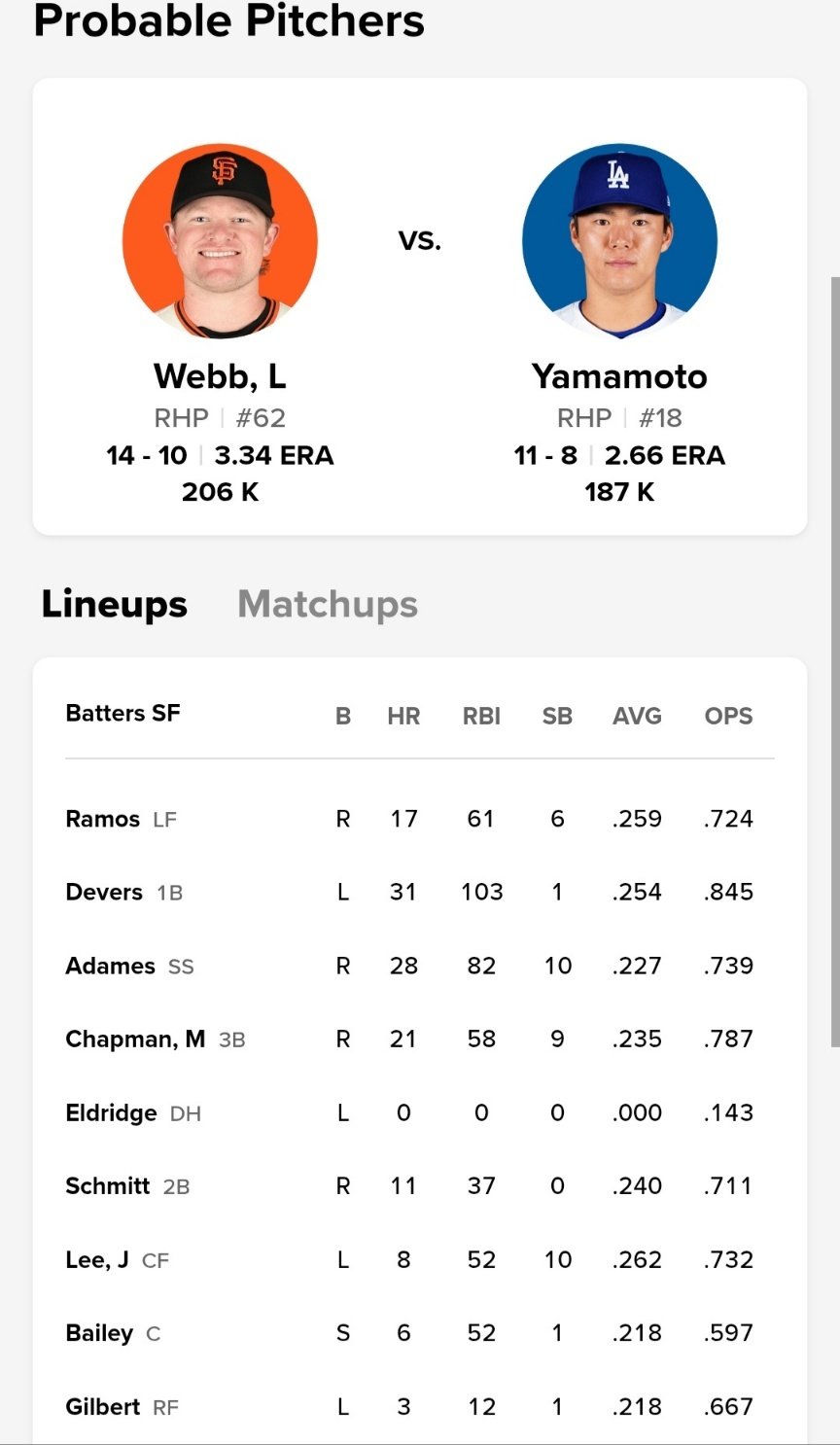Open the Lee, J row
Image resolution: width=840 pixels, height=1445 pixels.
pos(96,1260)
